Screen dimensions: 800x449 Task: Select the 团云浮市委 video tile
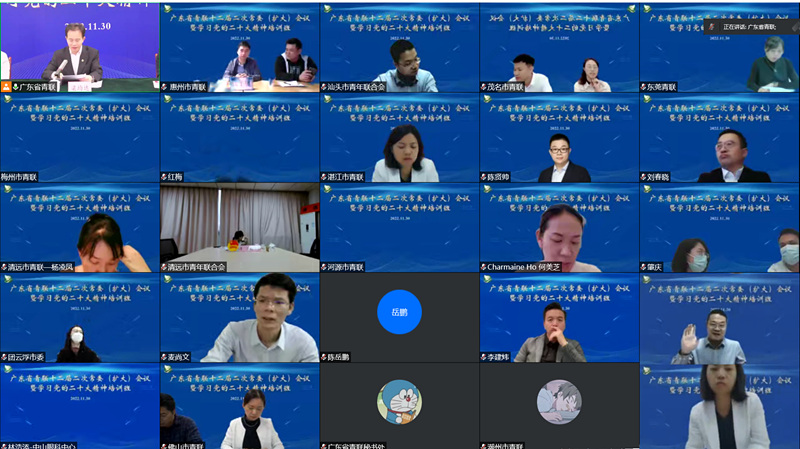(x=79, y=318)
